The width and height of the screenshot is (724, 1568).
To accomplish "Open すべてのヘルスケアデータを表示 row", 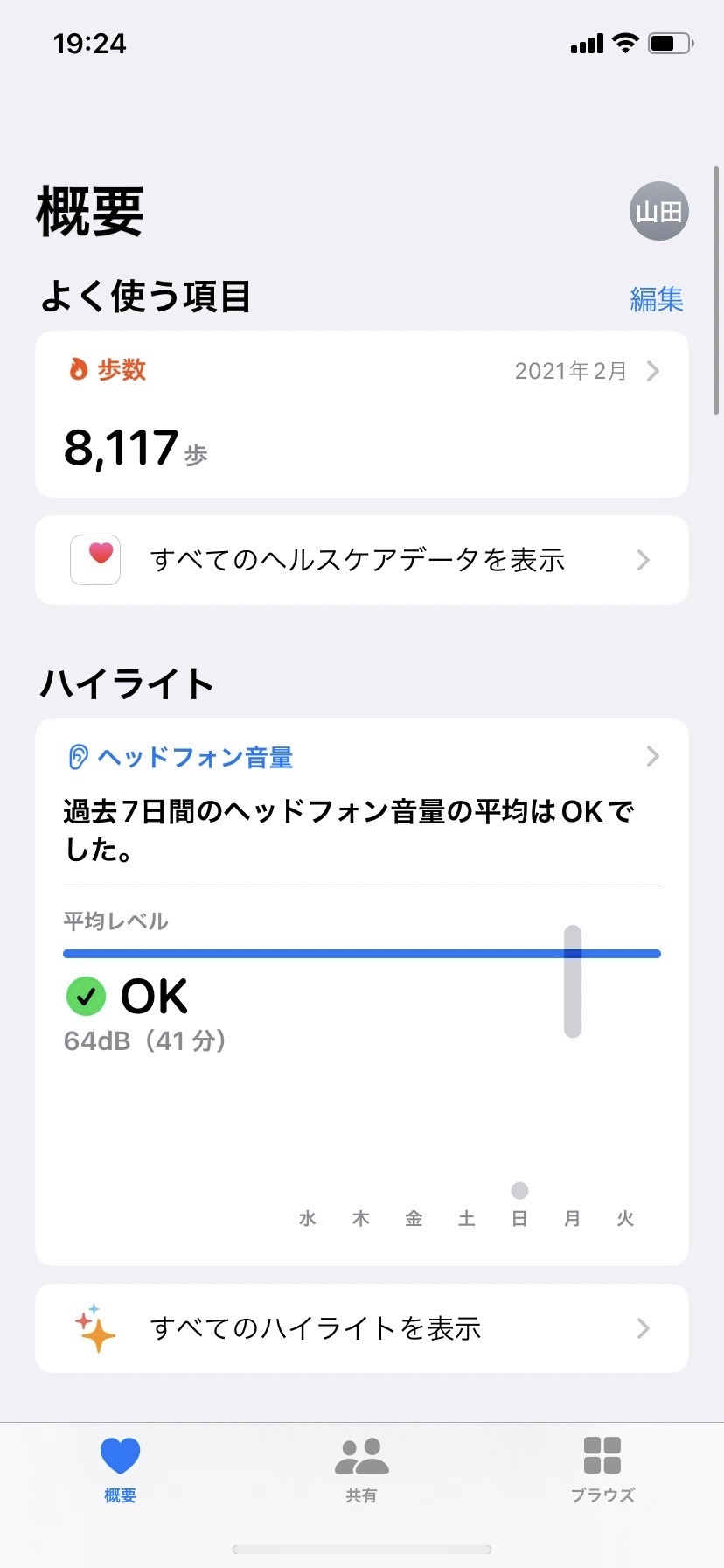I will [x=361, y=560].
